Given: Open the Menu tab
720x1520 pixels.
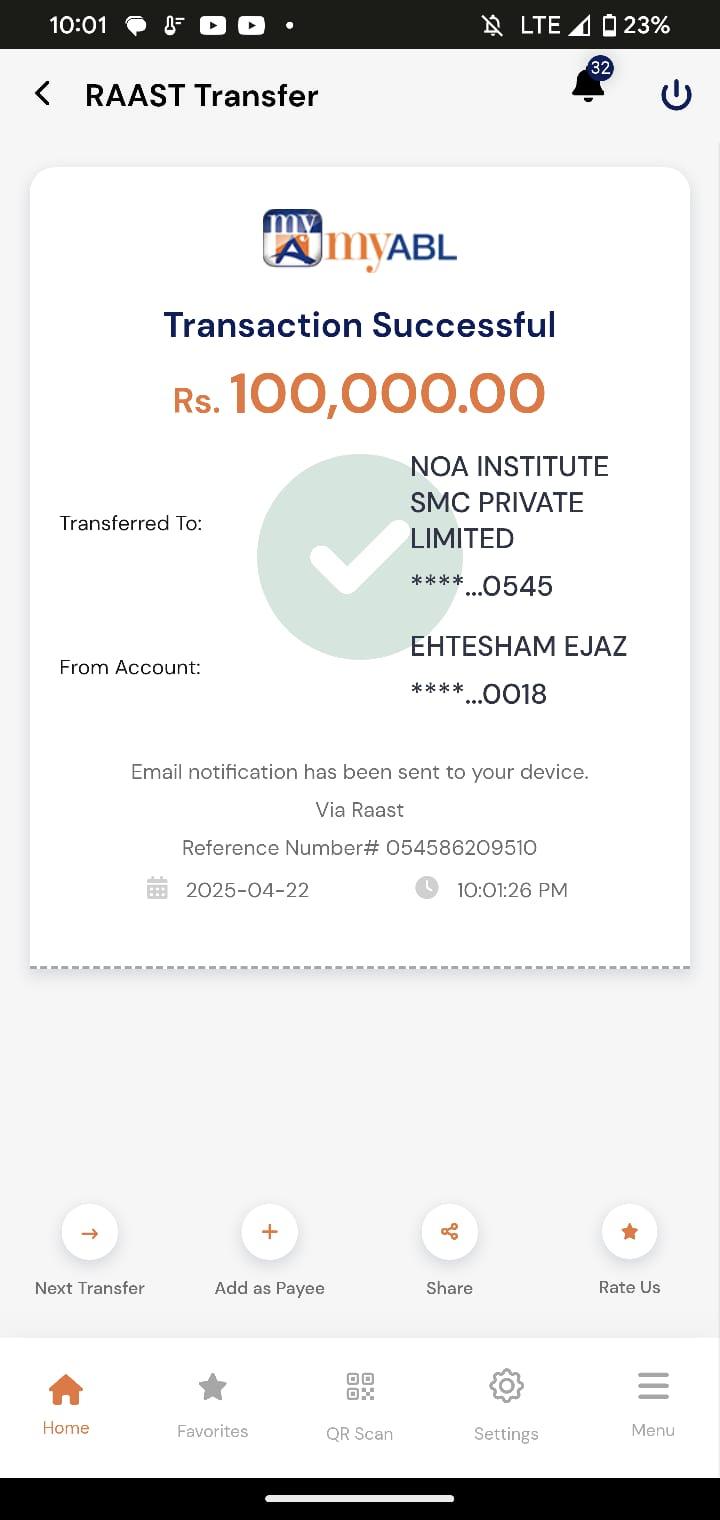Looking at the screenshot, I should (653, 1403).
